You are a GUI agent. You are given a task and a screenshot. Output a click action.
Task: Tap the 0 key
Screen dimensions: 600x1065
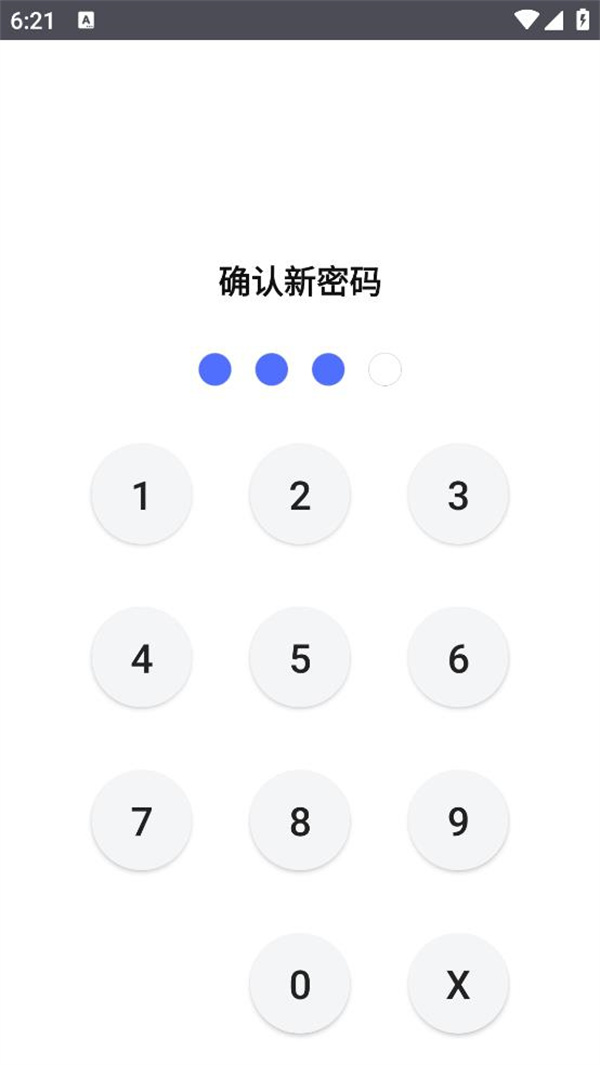click(300, 984)
